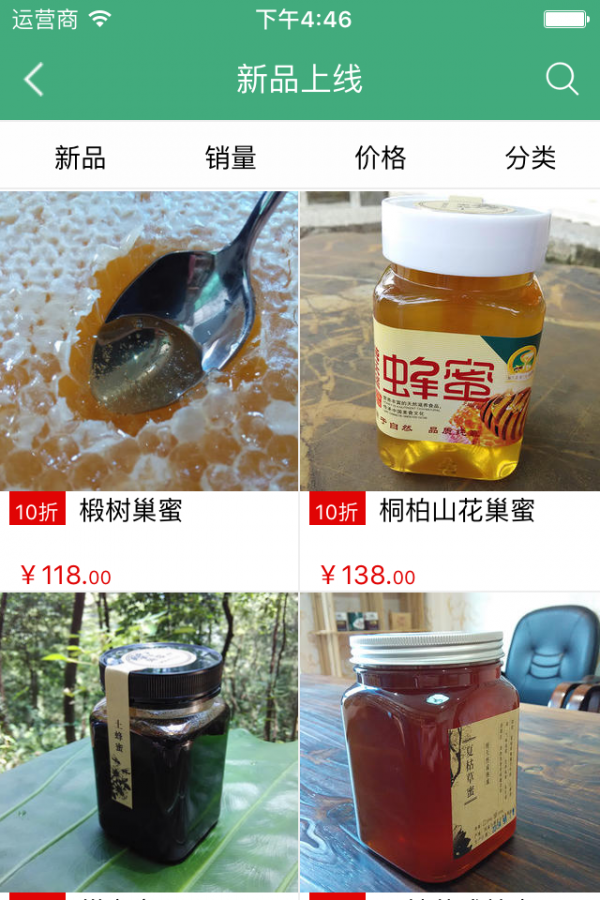Sort by 新品
Viewport: 600px width, 900px height.
80,158
